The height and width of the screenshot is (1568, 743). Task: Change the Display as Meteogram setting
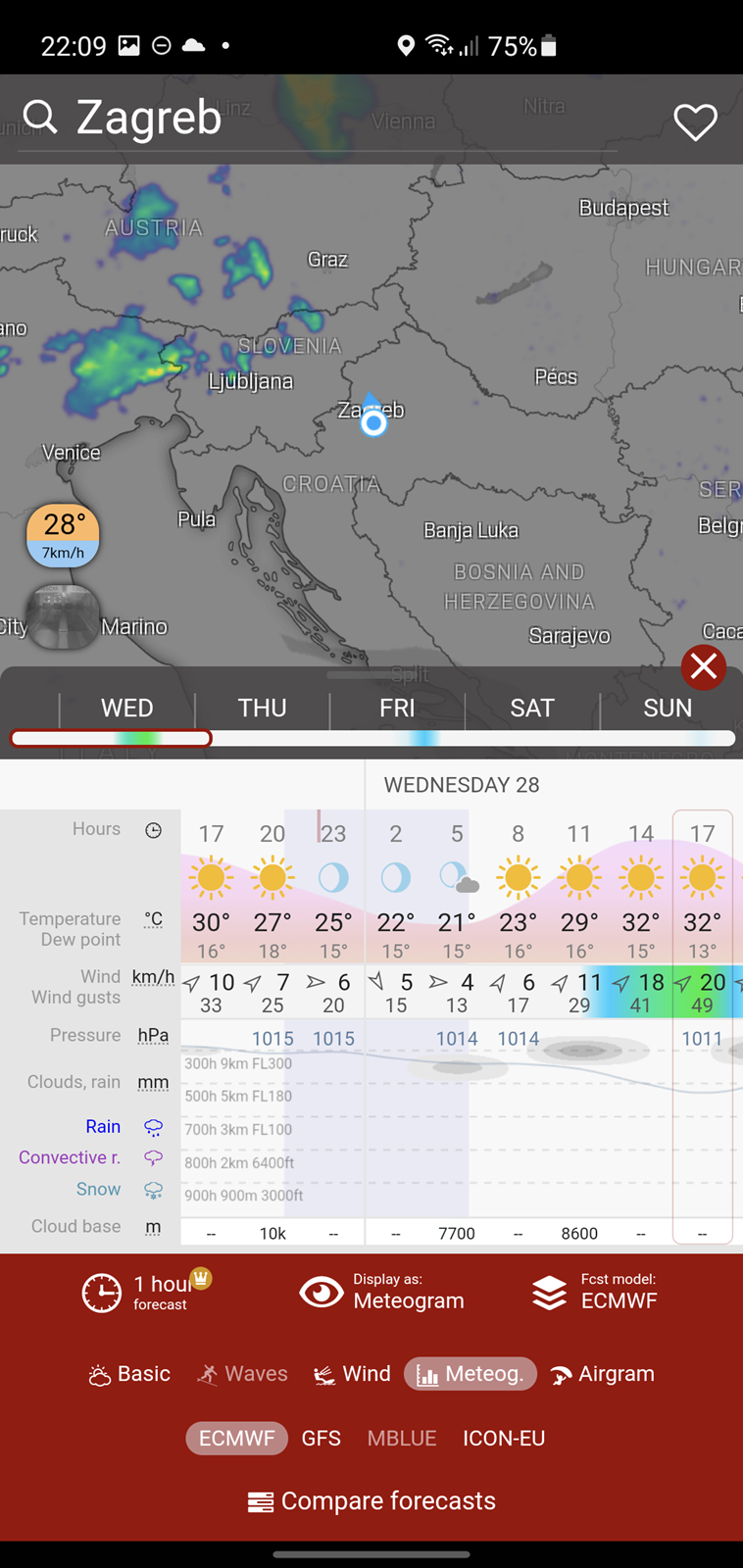click(x=382, y=1293)
